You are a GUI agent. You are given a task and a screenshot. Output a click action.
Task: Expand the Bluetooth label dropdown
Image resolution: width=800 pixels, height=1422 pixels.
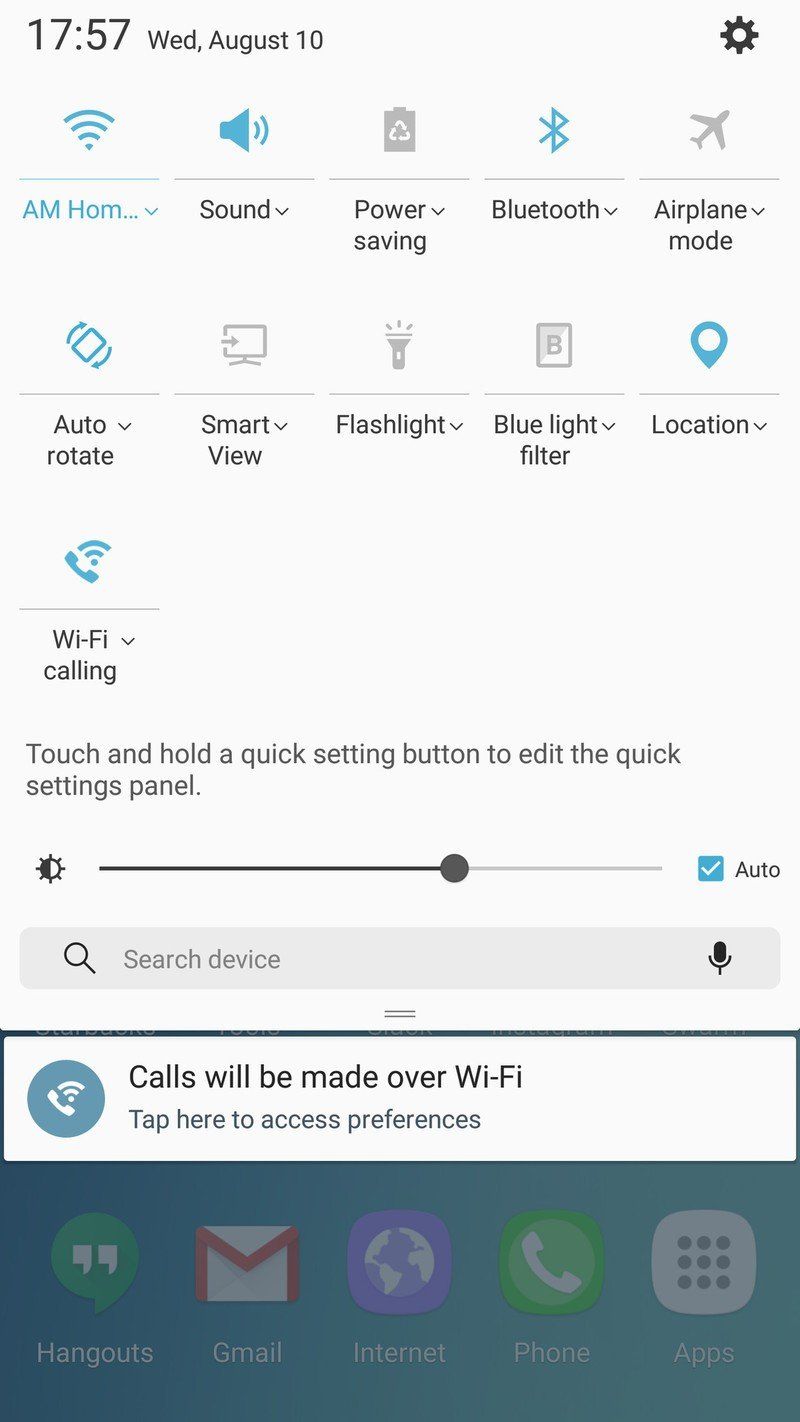(555, 210)
